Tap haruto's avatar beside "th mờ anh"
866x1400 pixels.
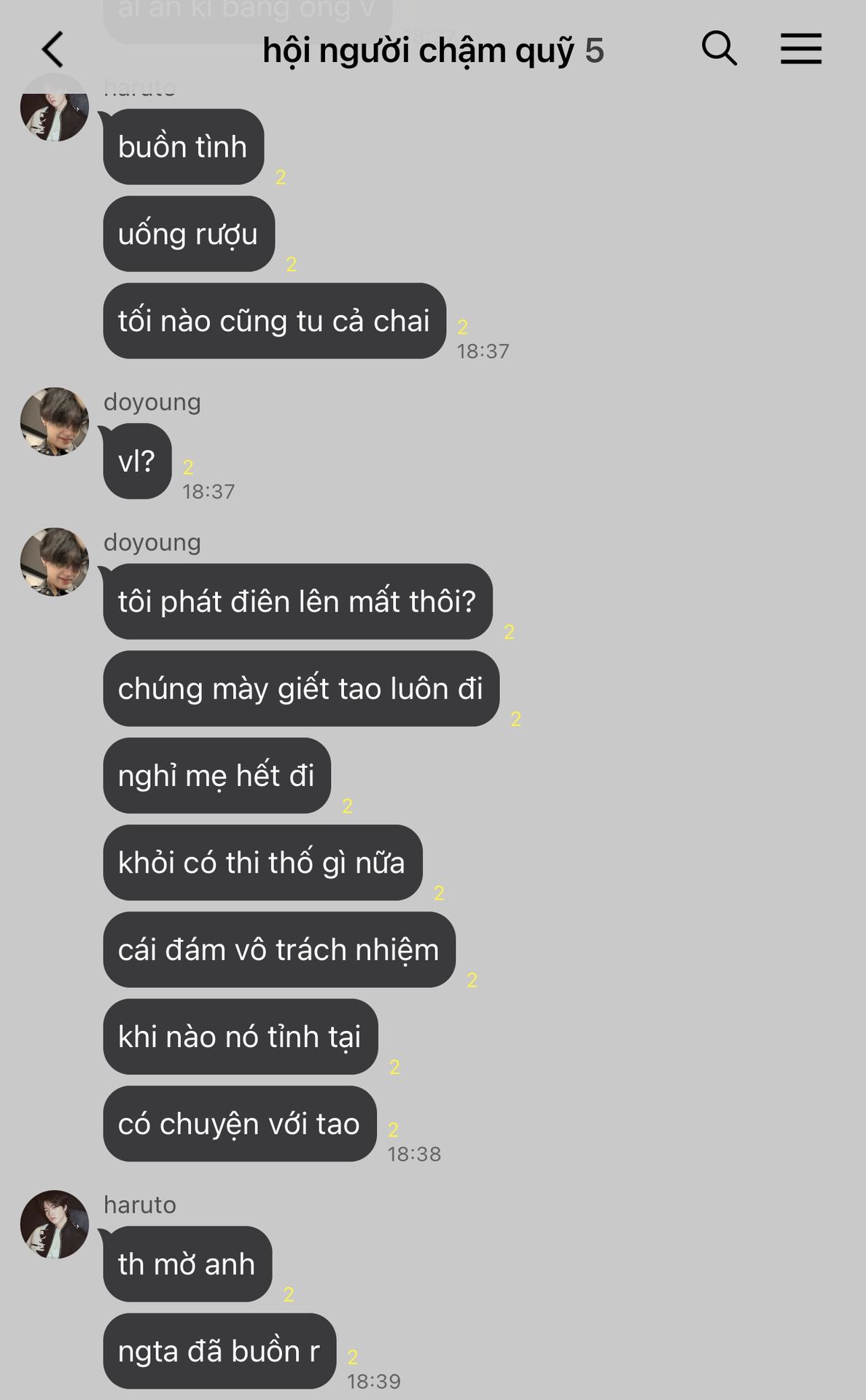(55, 1225)
